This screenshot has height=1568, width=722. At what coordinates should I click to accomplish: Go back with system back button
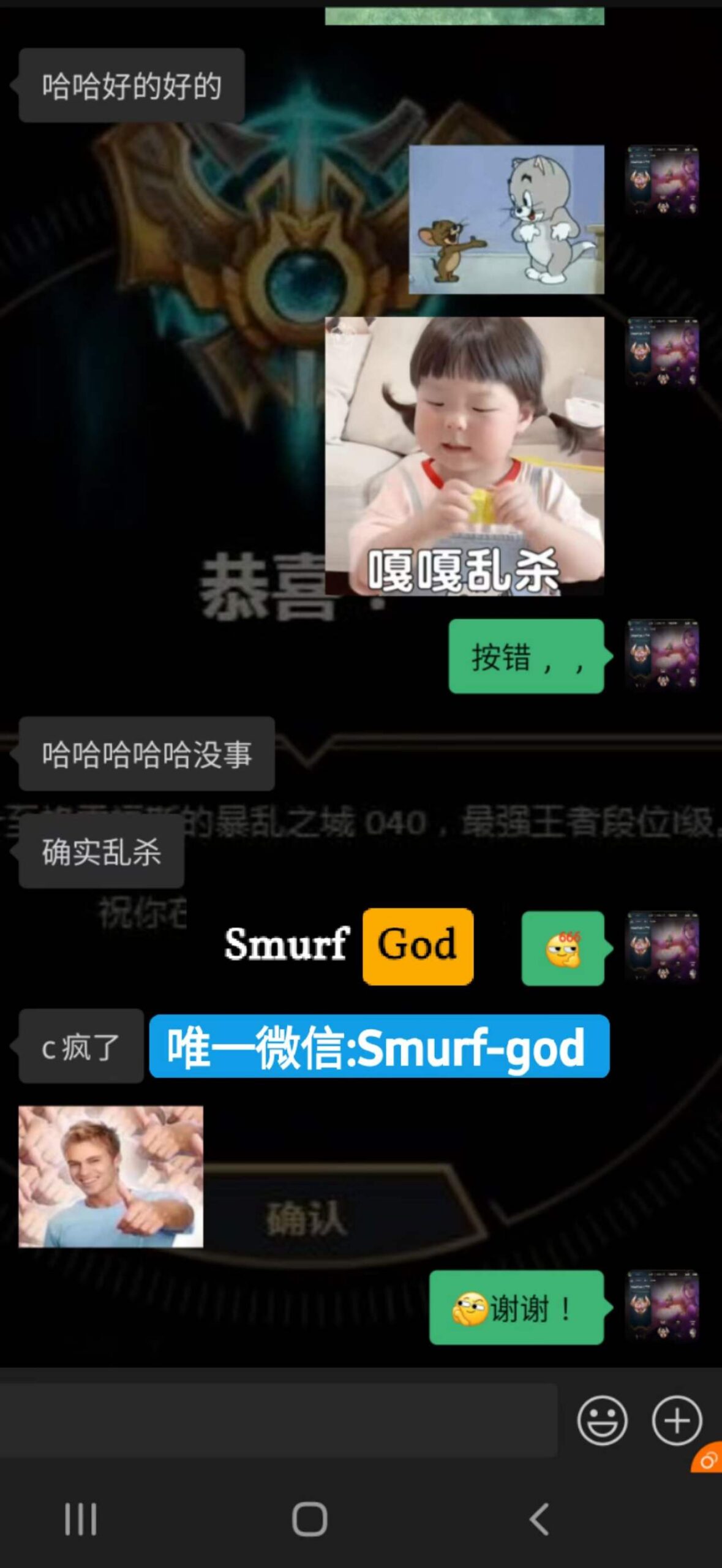tap(539, 1519)
